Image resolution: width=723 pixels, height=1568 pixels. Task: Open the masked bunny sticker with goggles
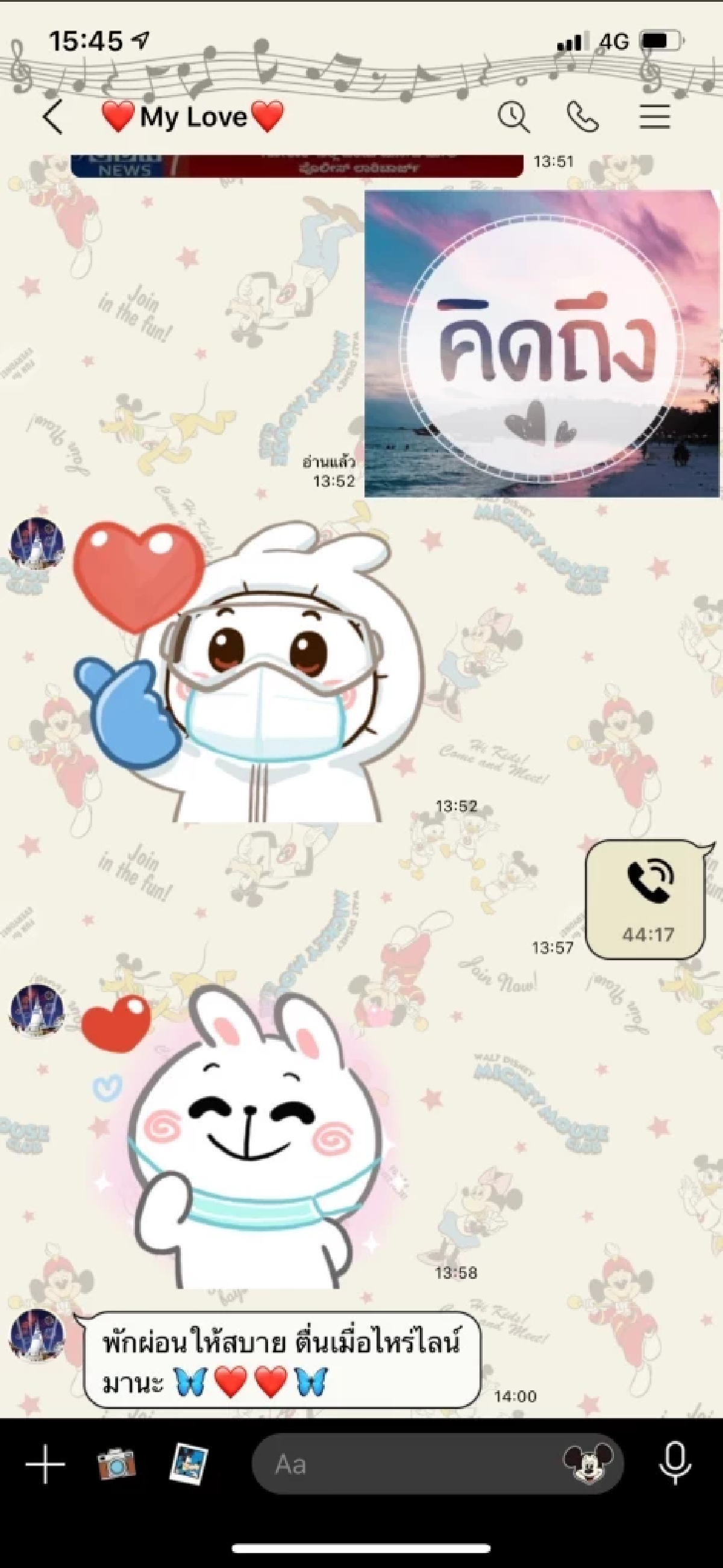pos(255,673)
